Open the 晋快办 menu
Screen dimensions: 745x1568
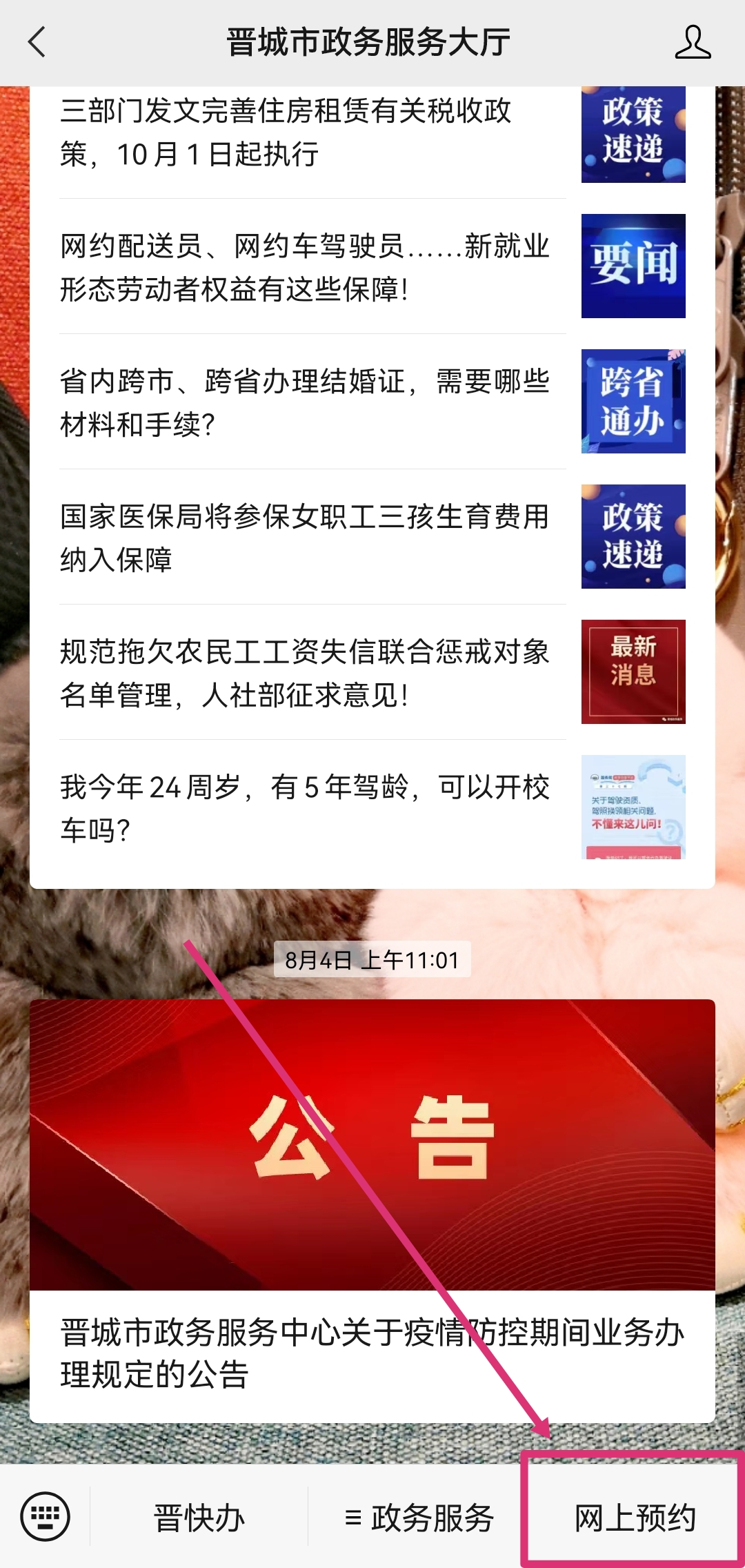coord(199,1518)
